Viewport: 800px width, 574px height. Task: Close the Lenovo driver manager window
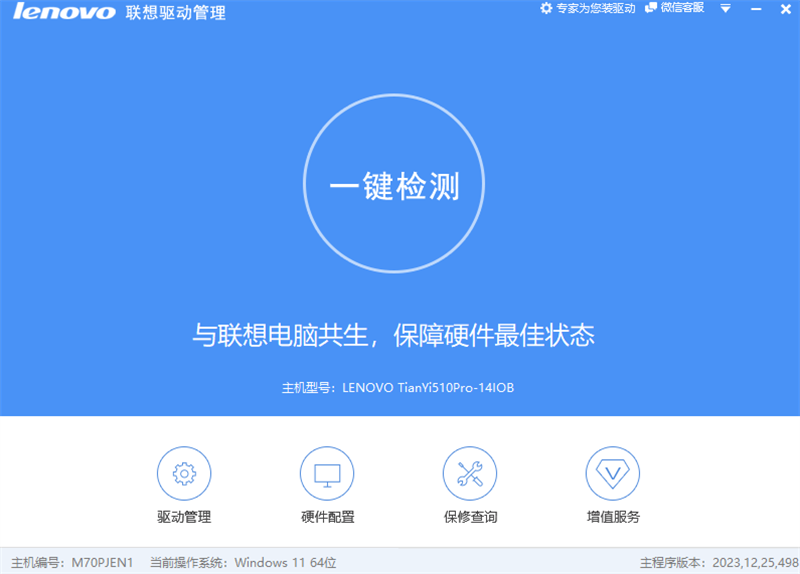785,8
